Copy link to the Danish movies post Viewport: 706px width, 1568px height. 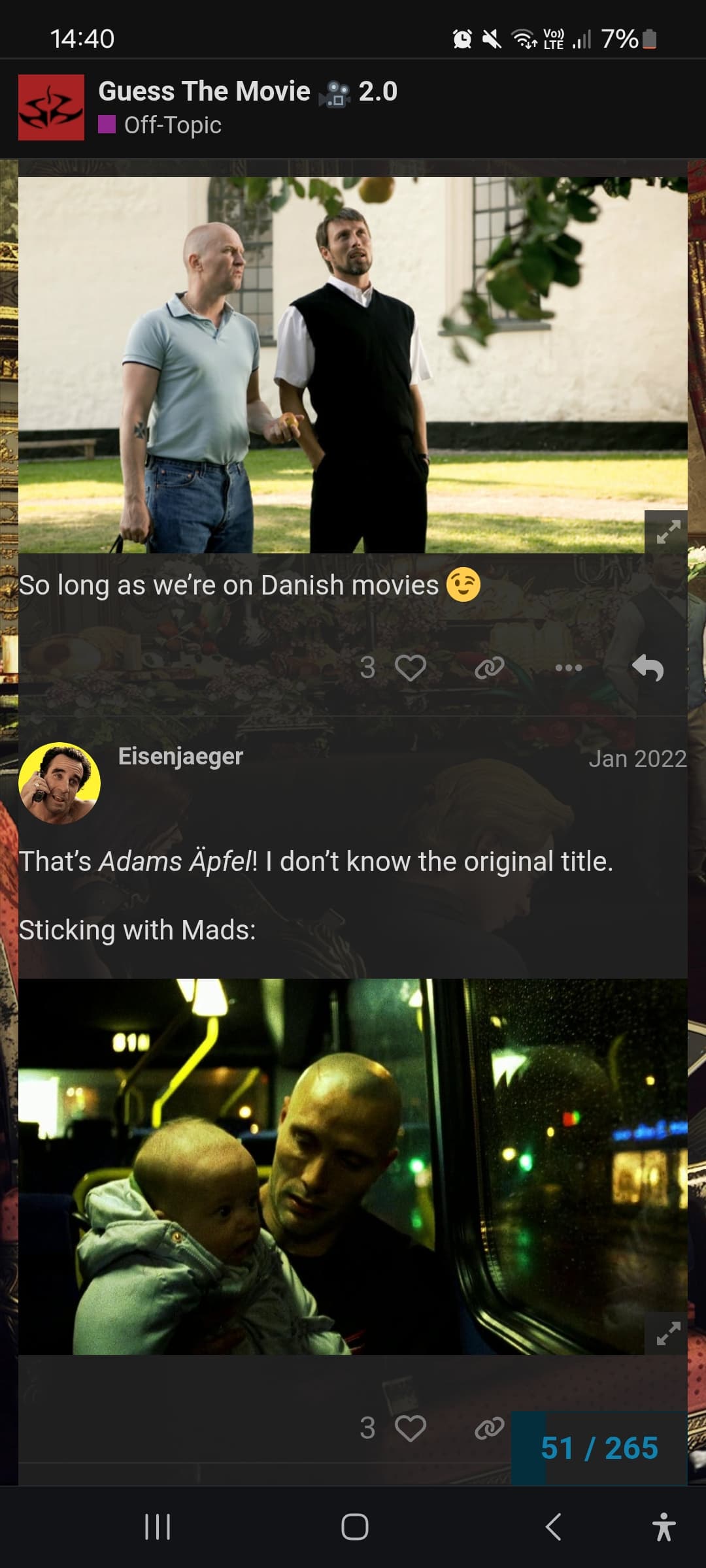489,668
